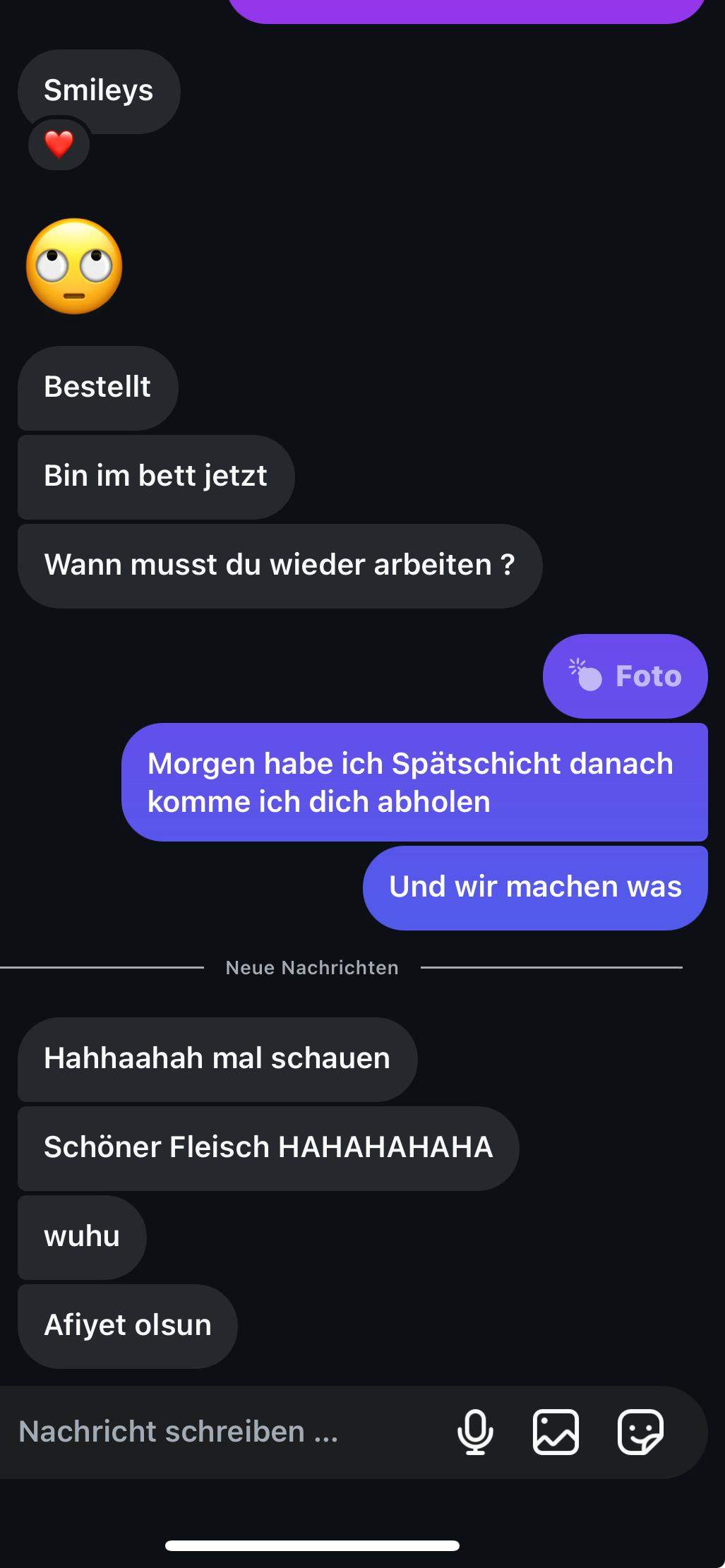Tap the 'Wann musst du wieder arbeiten ?' message
Image resolution: width=725 pixels, height=1568 pixels.
280,564
